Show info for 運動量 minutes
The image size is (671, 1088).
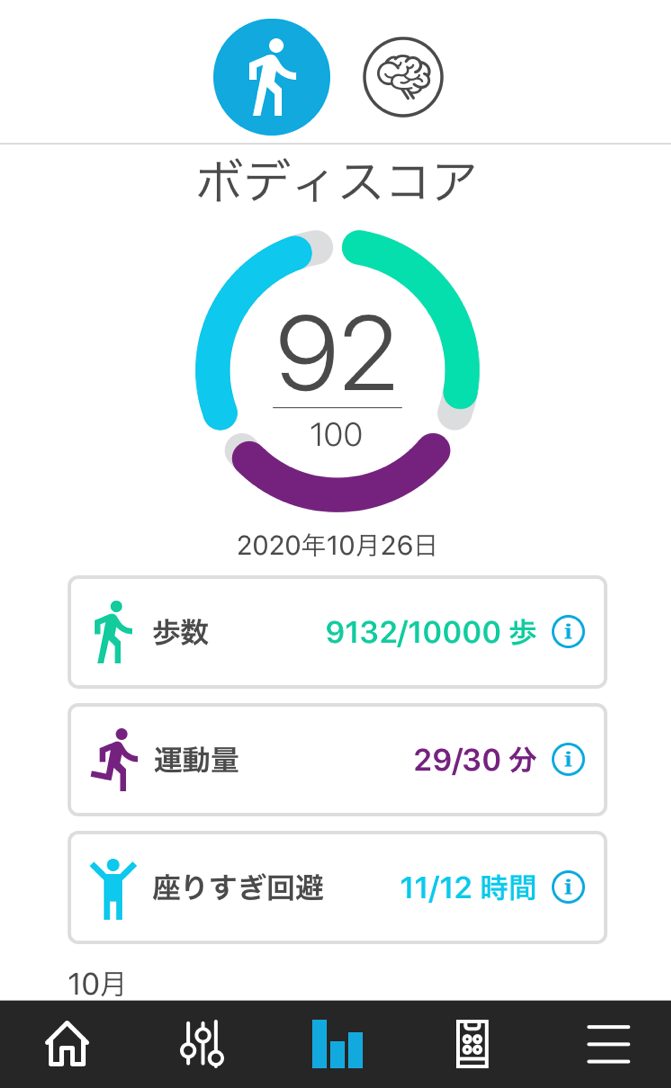(x=568, y=760)
